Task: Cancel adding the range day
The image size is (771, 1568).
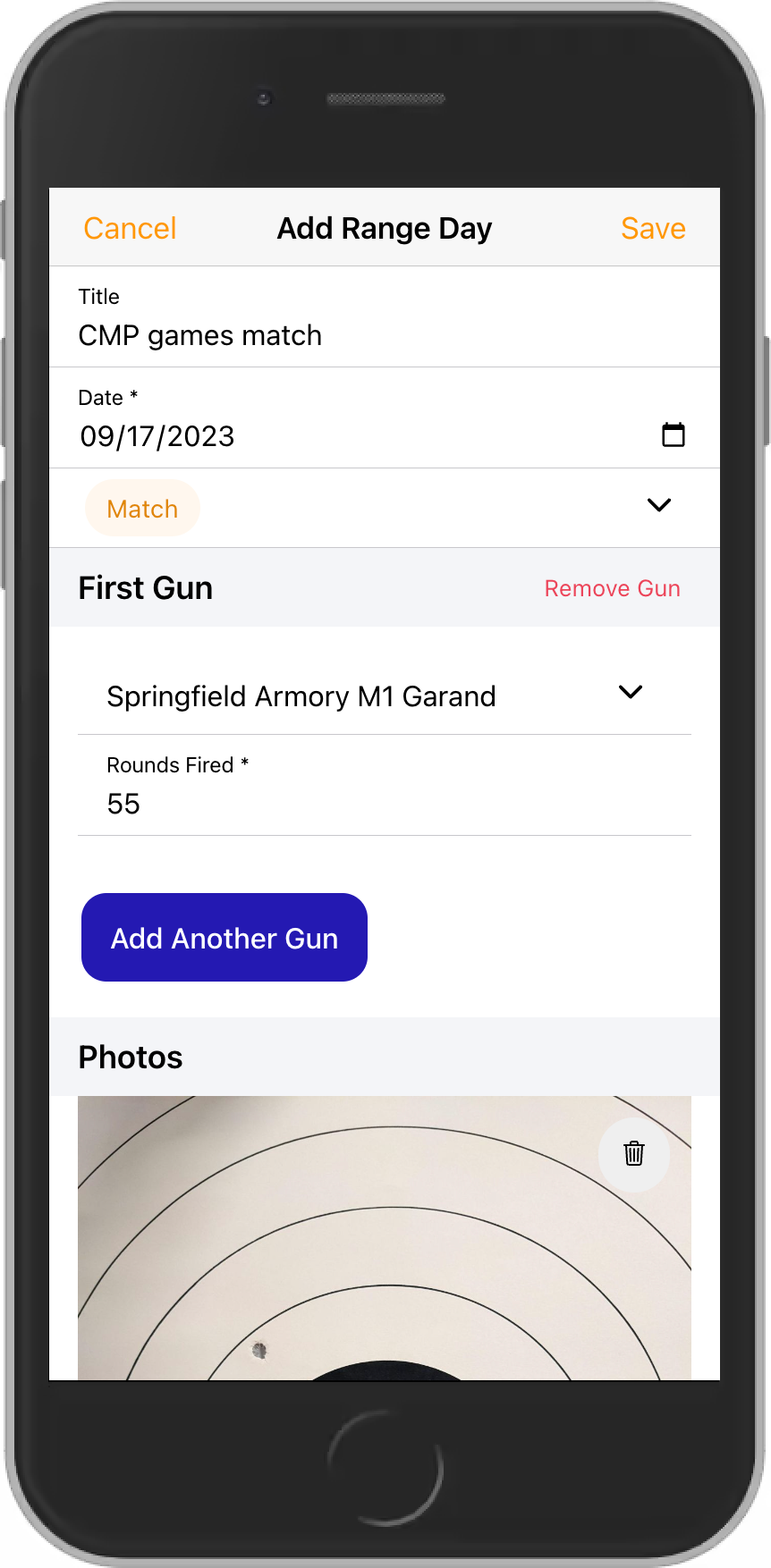Action: click(x=130, y=228)
